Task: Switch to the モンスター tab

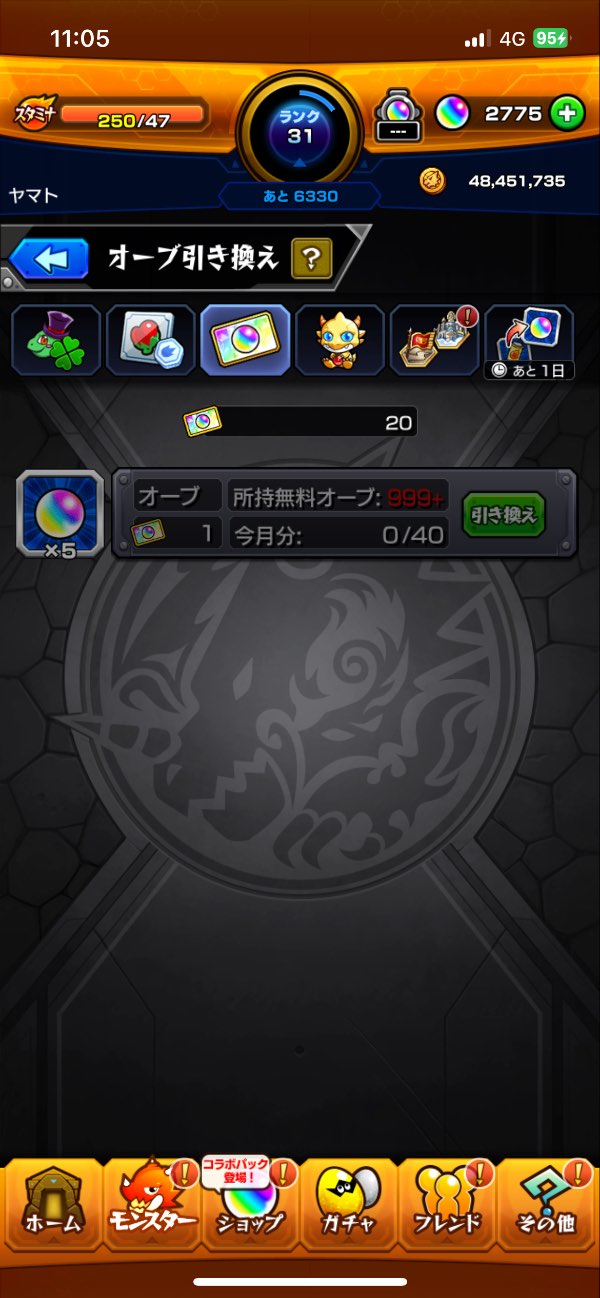Action: point(150,1205)
